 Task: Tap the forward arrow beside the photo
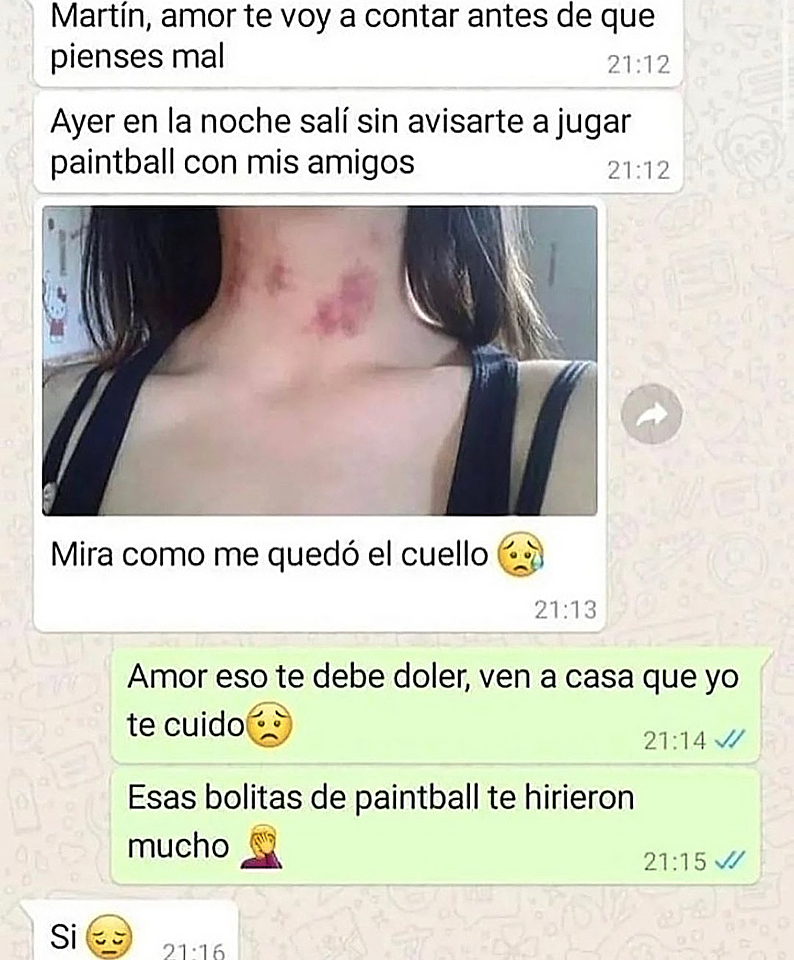(651, 415)
